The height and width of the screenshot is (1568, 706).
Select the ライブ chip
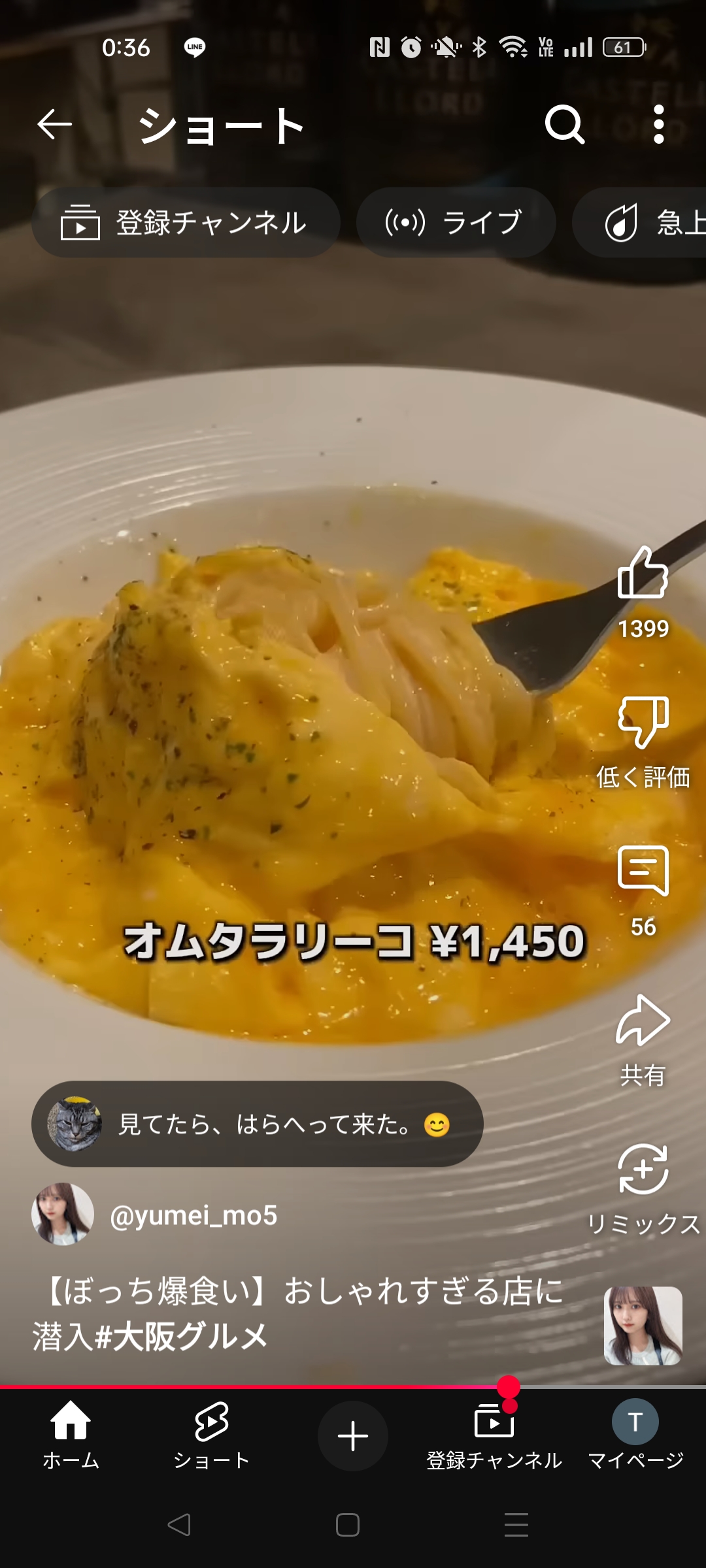click(456, 223)
